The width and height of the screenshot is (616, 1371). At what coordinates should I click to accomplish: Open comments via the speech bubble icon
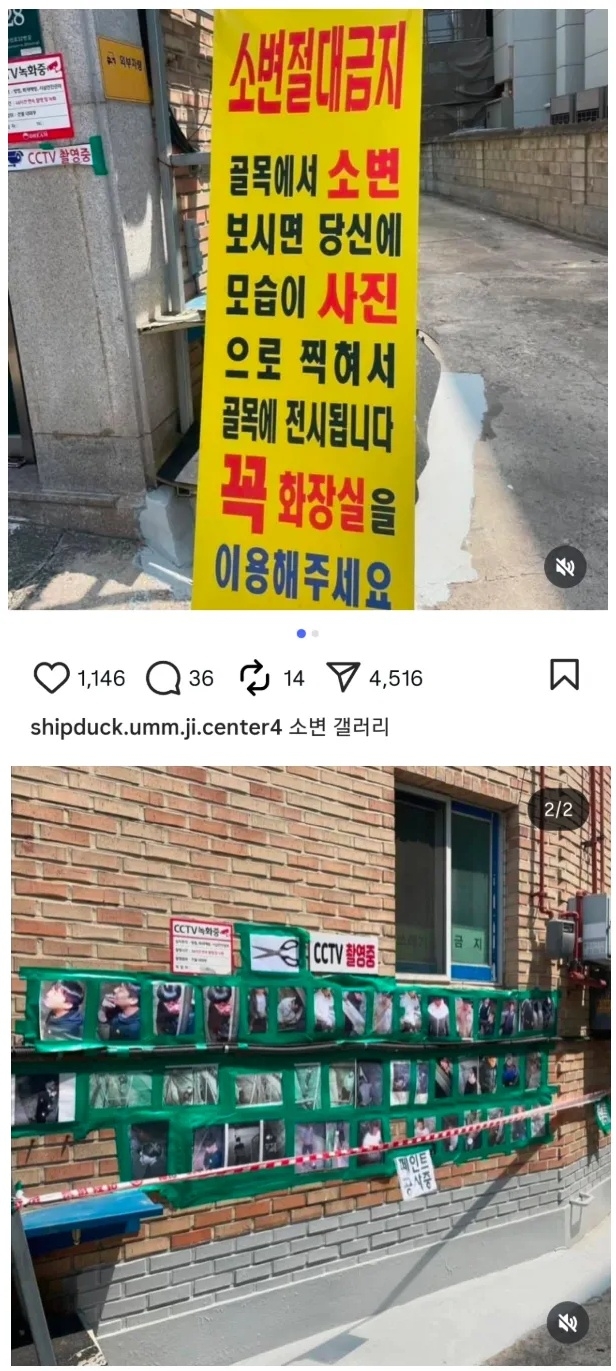[162, 678]
